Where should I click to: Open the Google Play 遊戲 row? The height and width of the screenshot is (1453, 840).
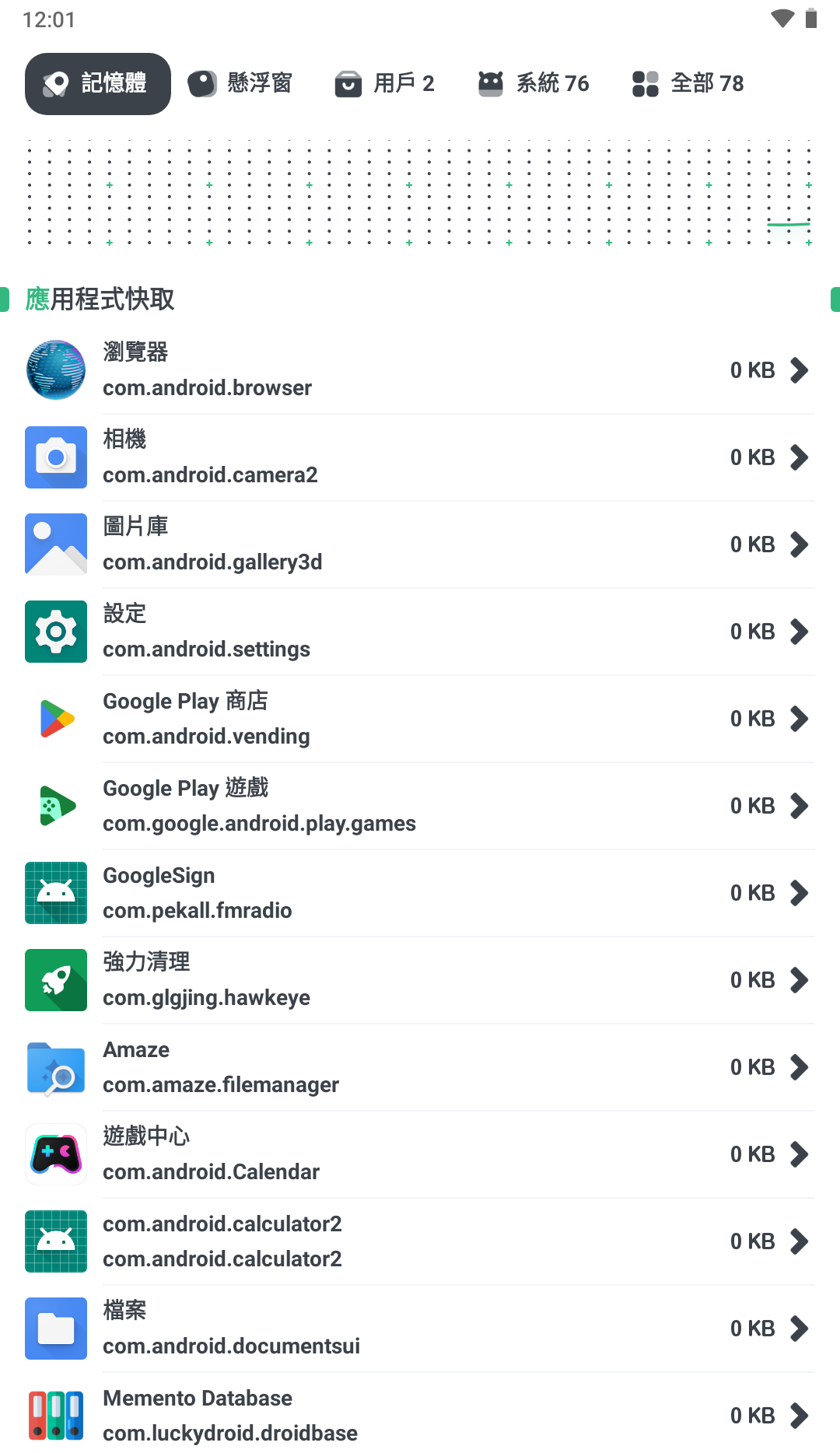click(420, 806)
